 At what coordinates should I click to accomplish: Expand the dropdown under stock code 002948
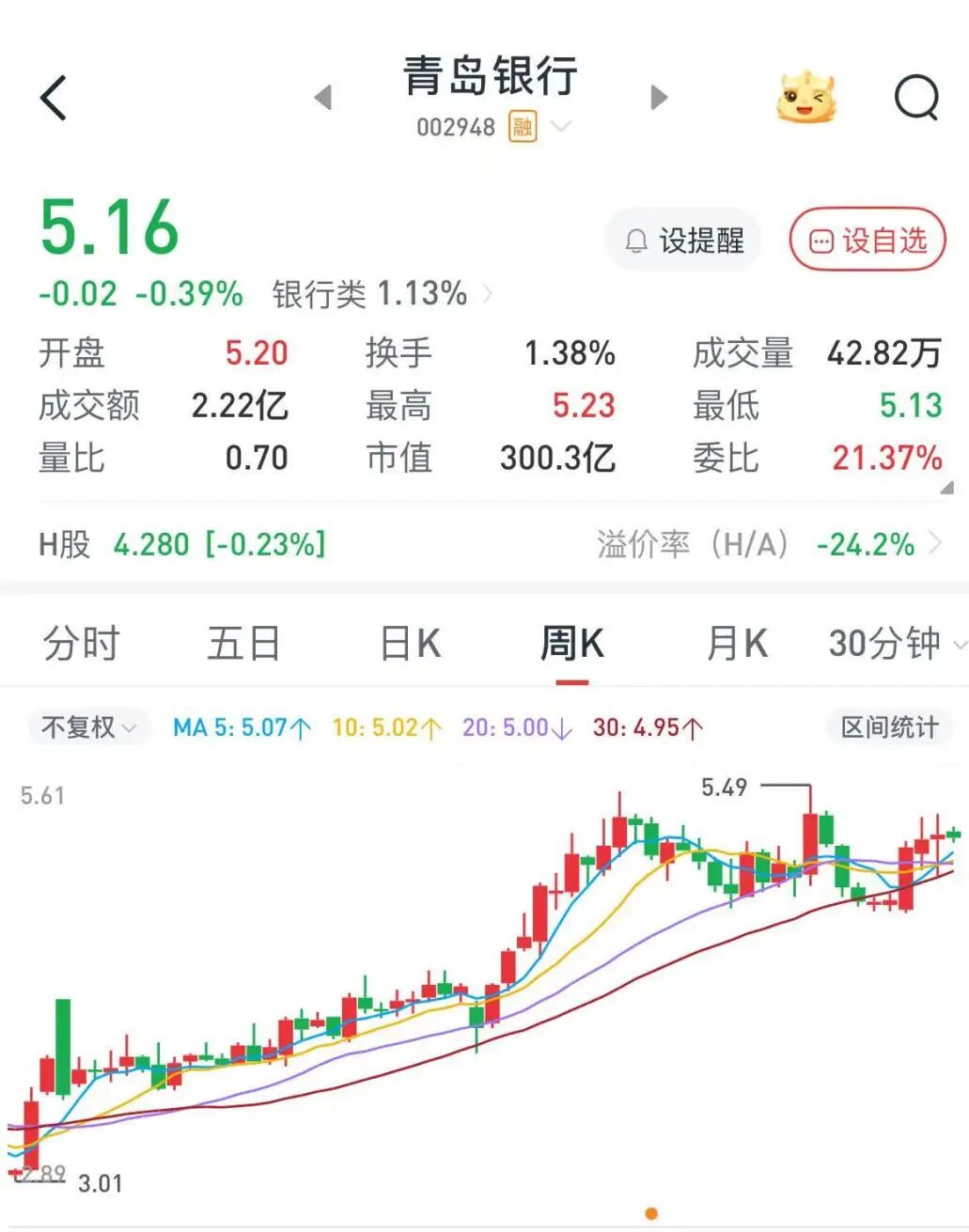click(561, 126)
